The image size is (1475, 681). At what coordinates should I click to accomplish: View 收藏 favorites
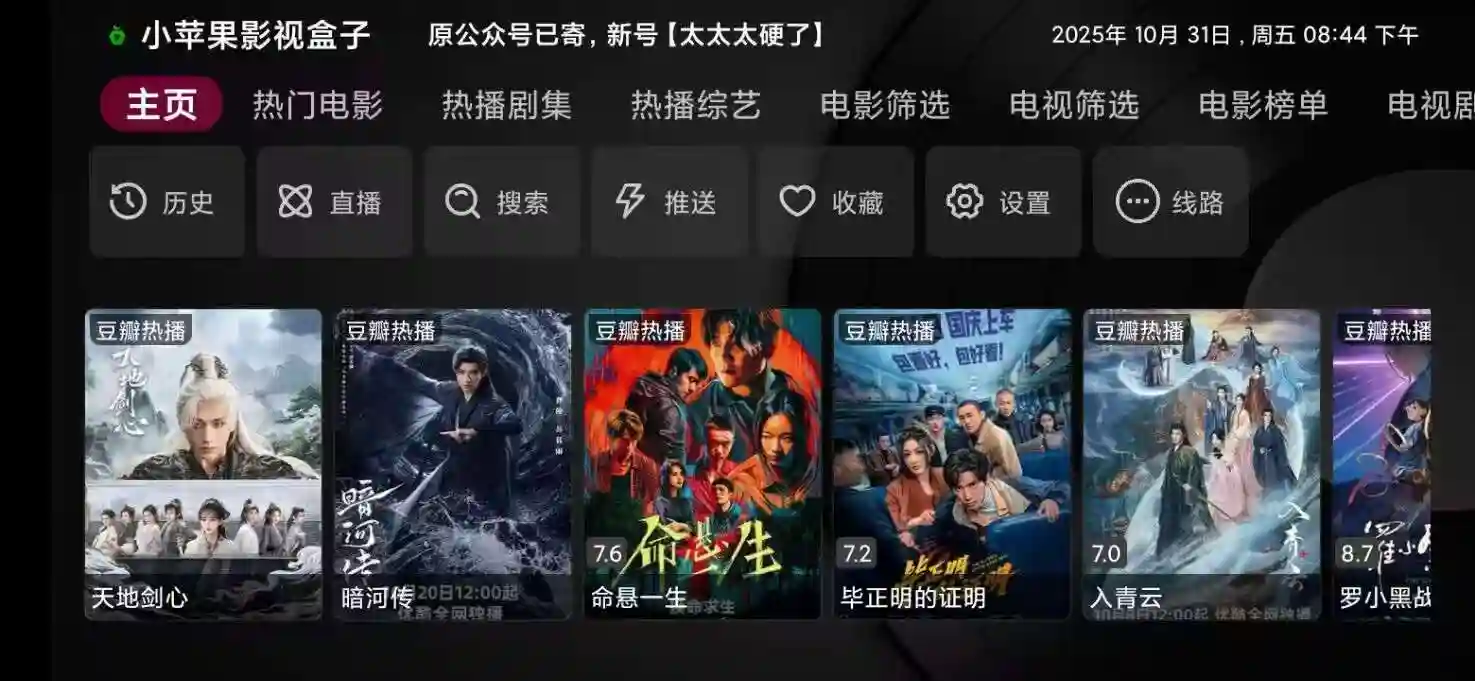[835, 202]
